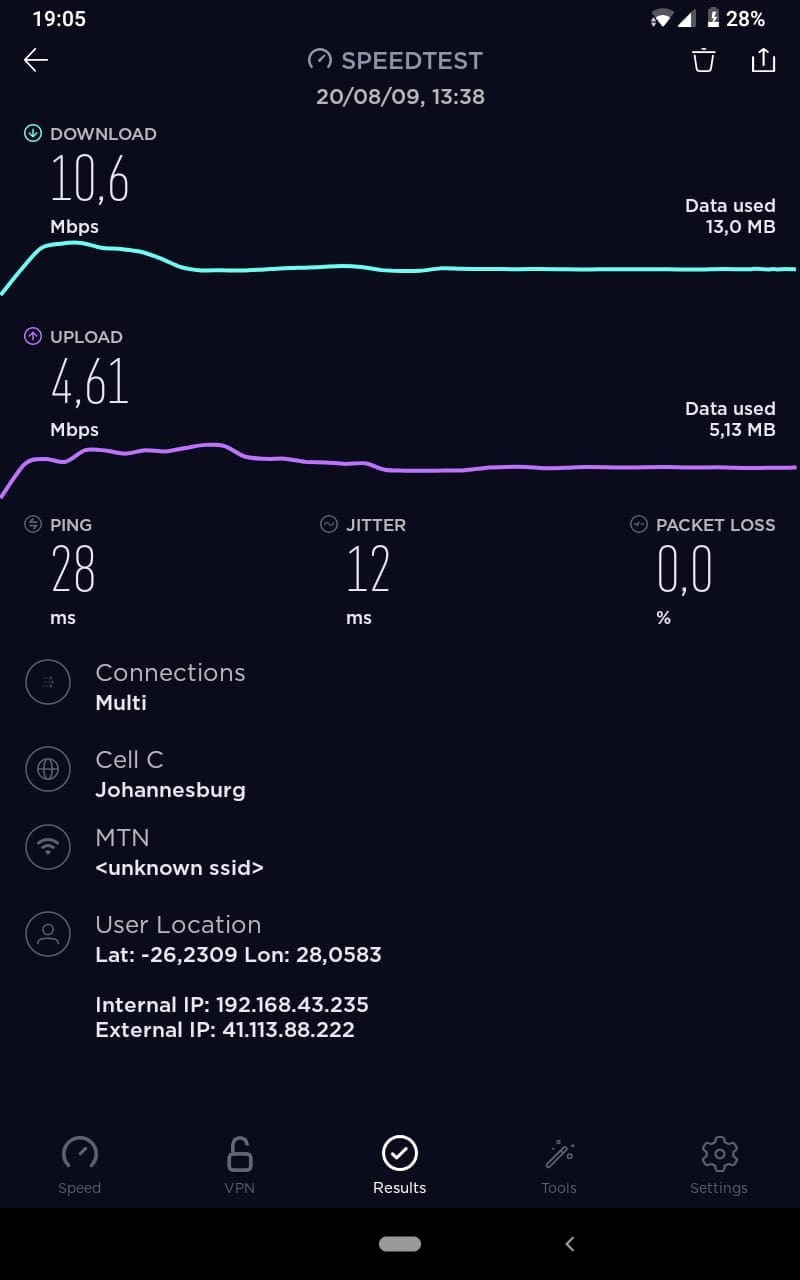
Task: Open the VPN tab
Action: click(x=240, y=1165)
